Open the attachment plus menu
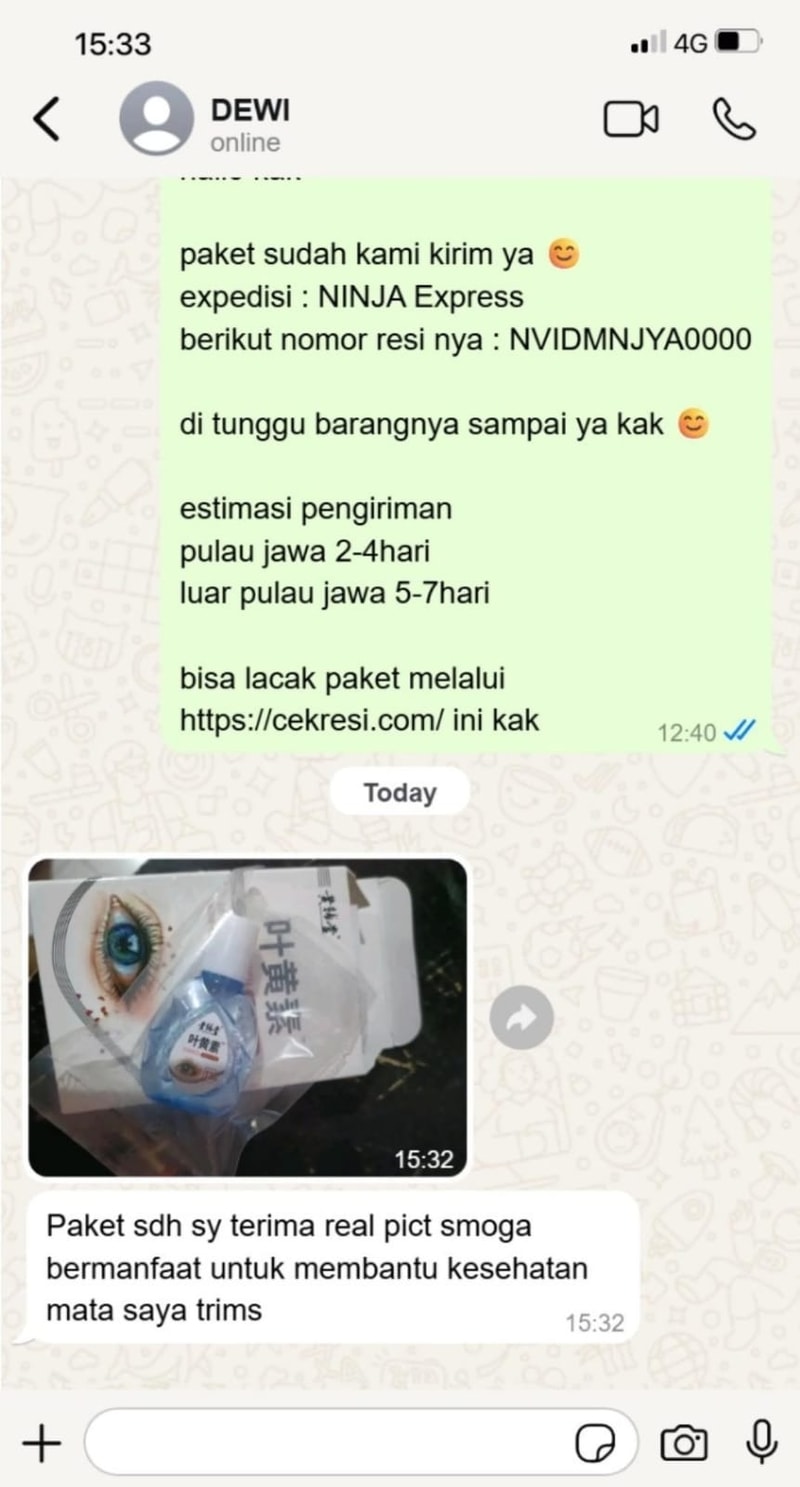800x1487 pixels. tap(41, 1443)
